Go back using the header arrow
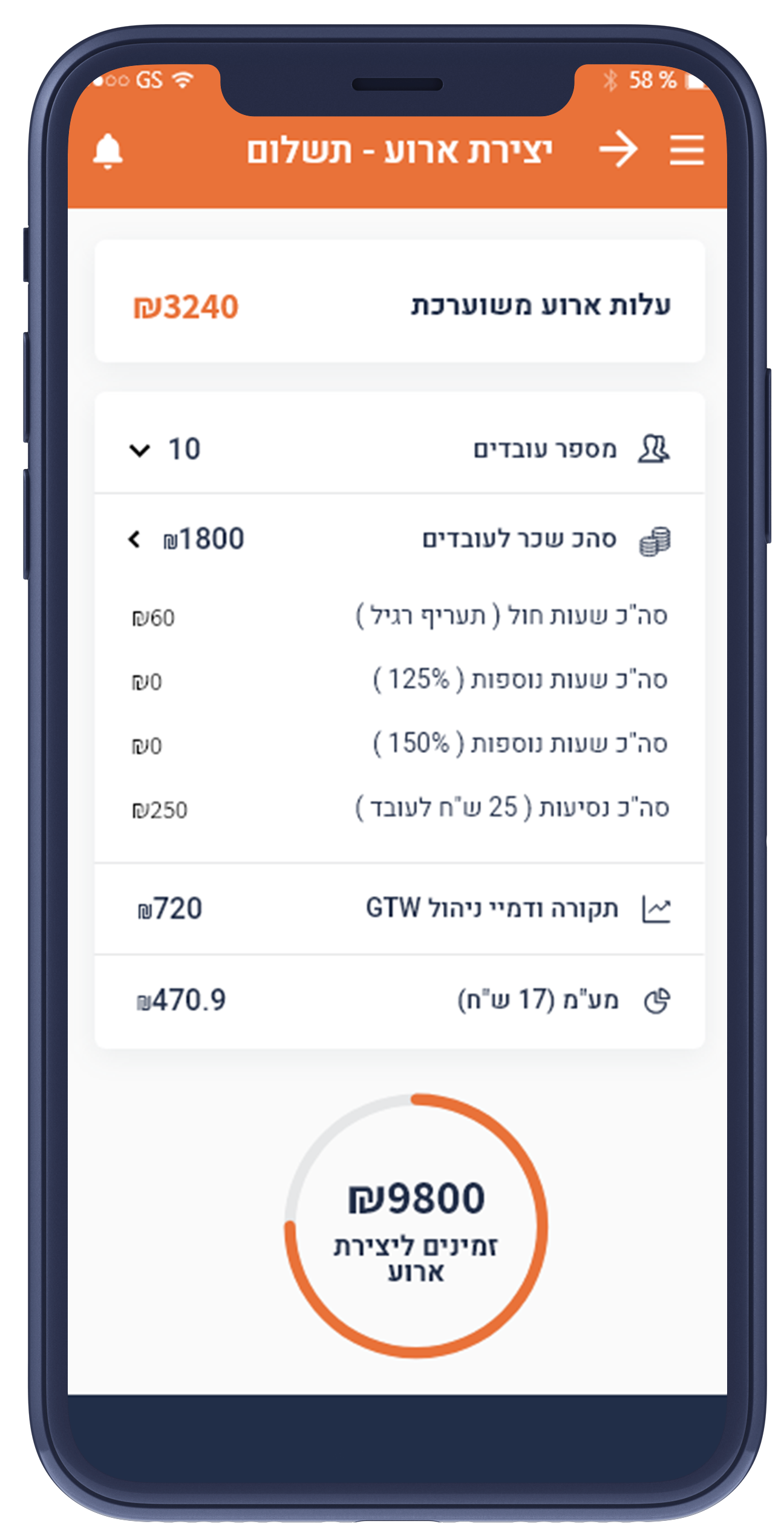 pyautogui.click(x=618, y=149)
